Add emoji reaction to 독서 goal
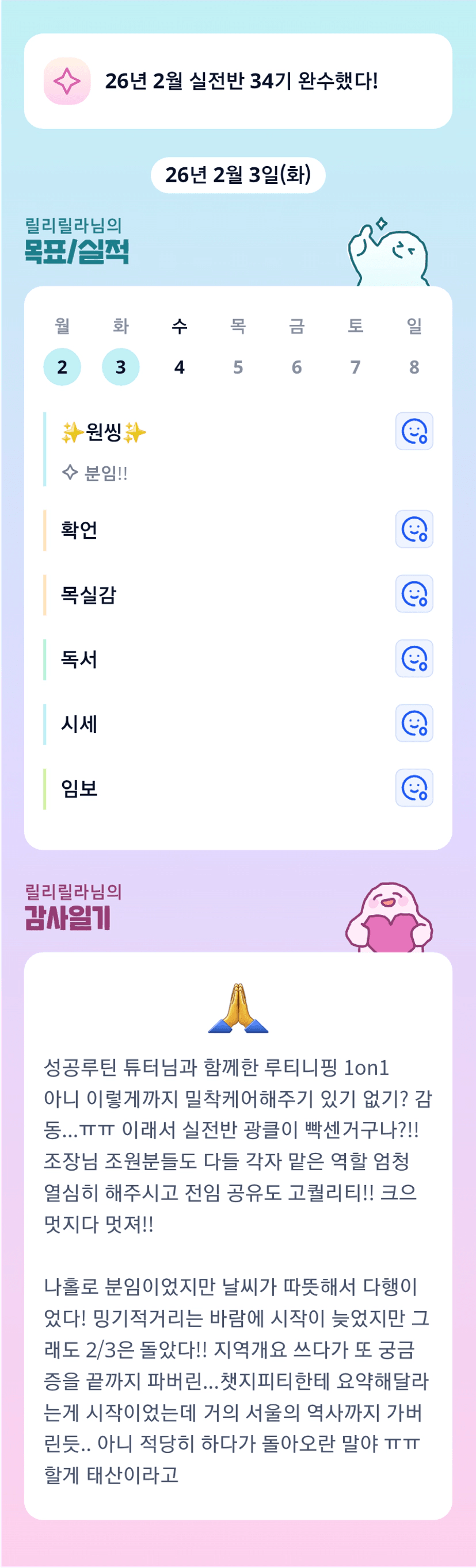This screenshot has width=476, height=1568. pos(414,658)
